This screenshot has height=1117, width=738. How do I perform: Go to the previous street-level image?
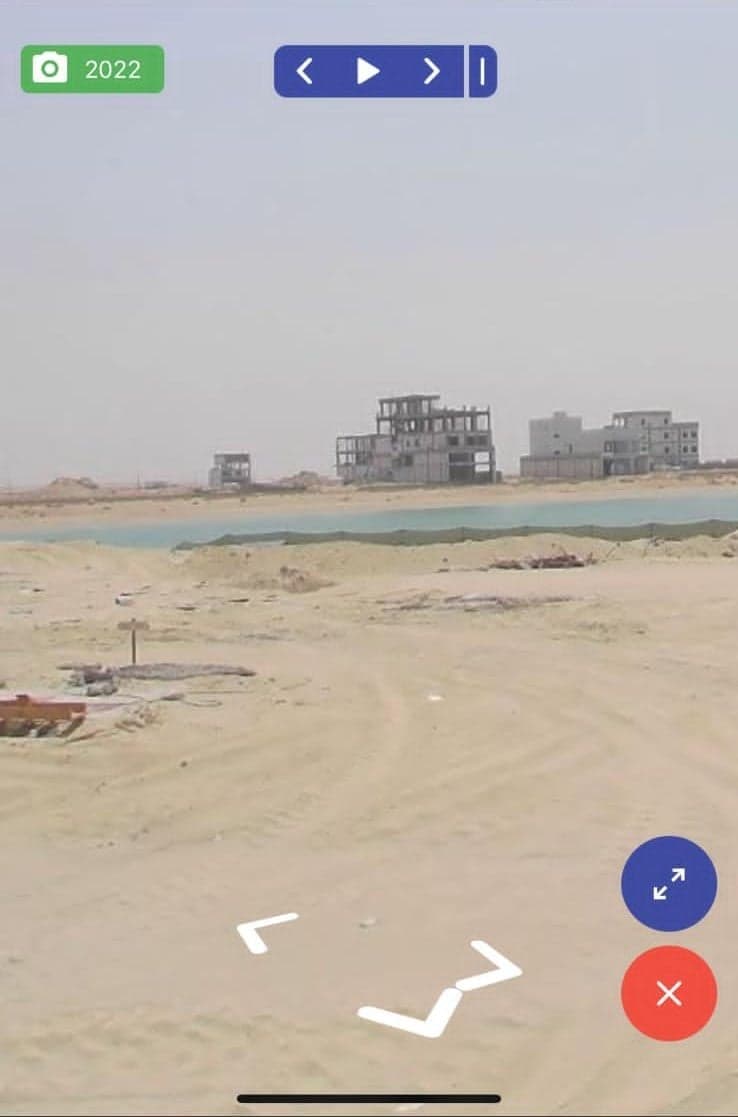(x=305, y=71)
